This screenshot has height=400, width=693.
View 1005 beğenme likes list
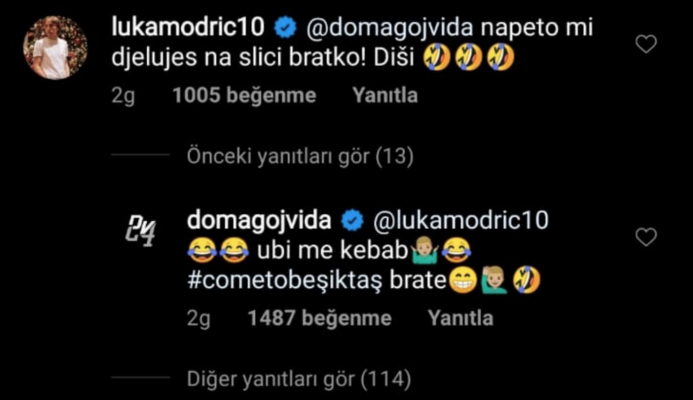(244, 97)
